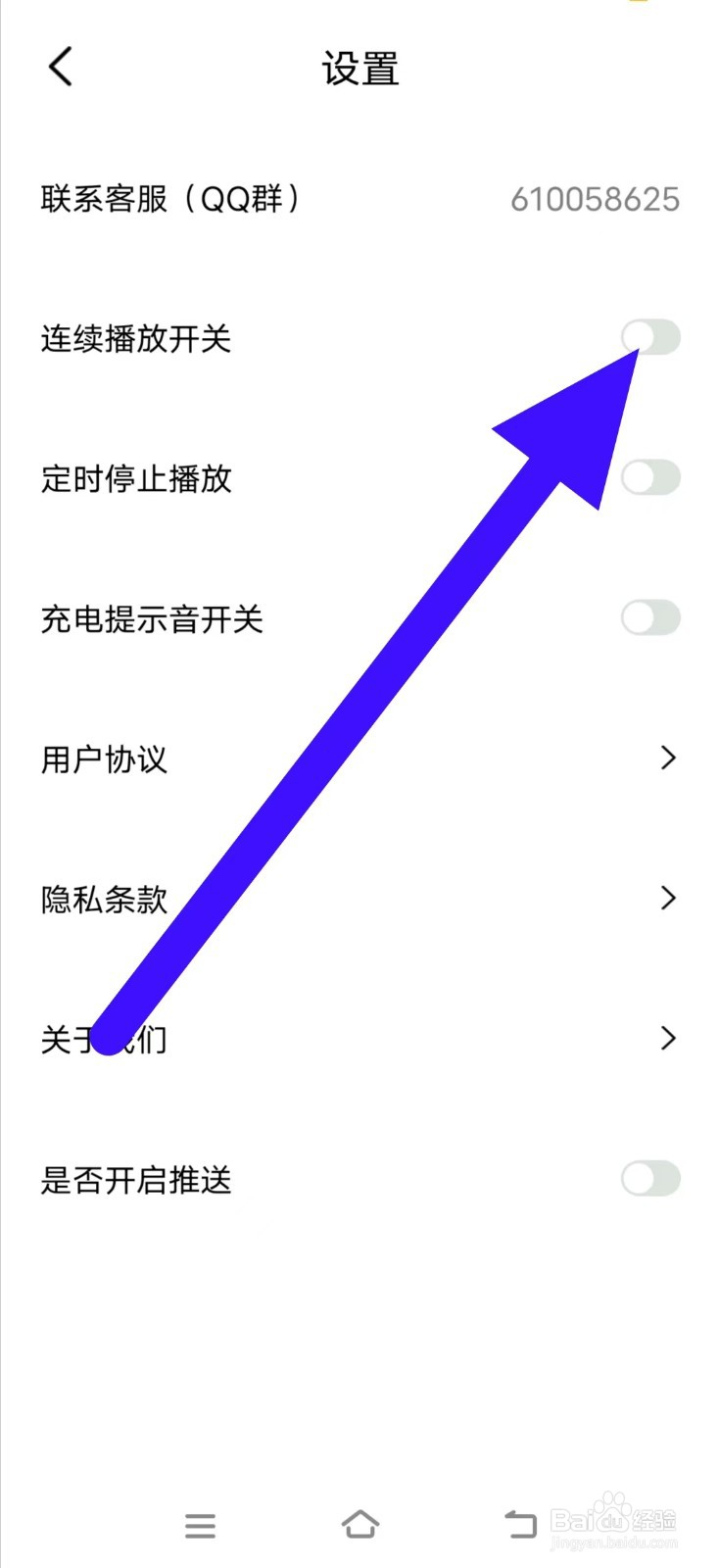The height and width of the screenshot is (1568, 718).
Task: Open the 隐私条款 privacy terms entry
Action: click(103, 899)
